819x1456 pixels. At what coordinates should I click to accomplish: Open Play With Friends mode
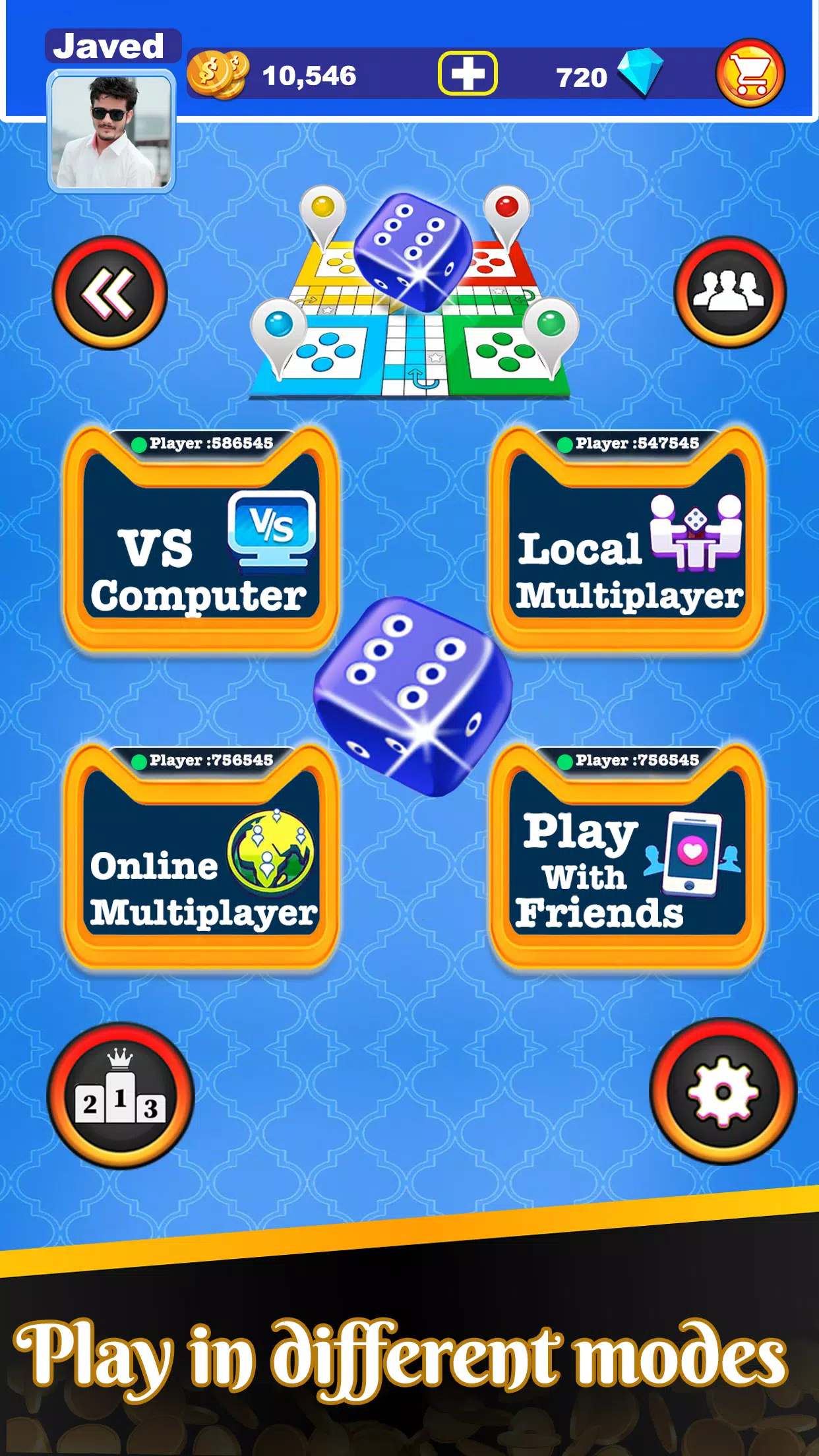point(627,861)
